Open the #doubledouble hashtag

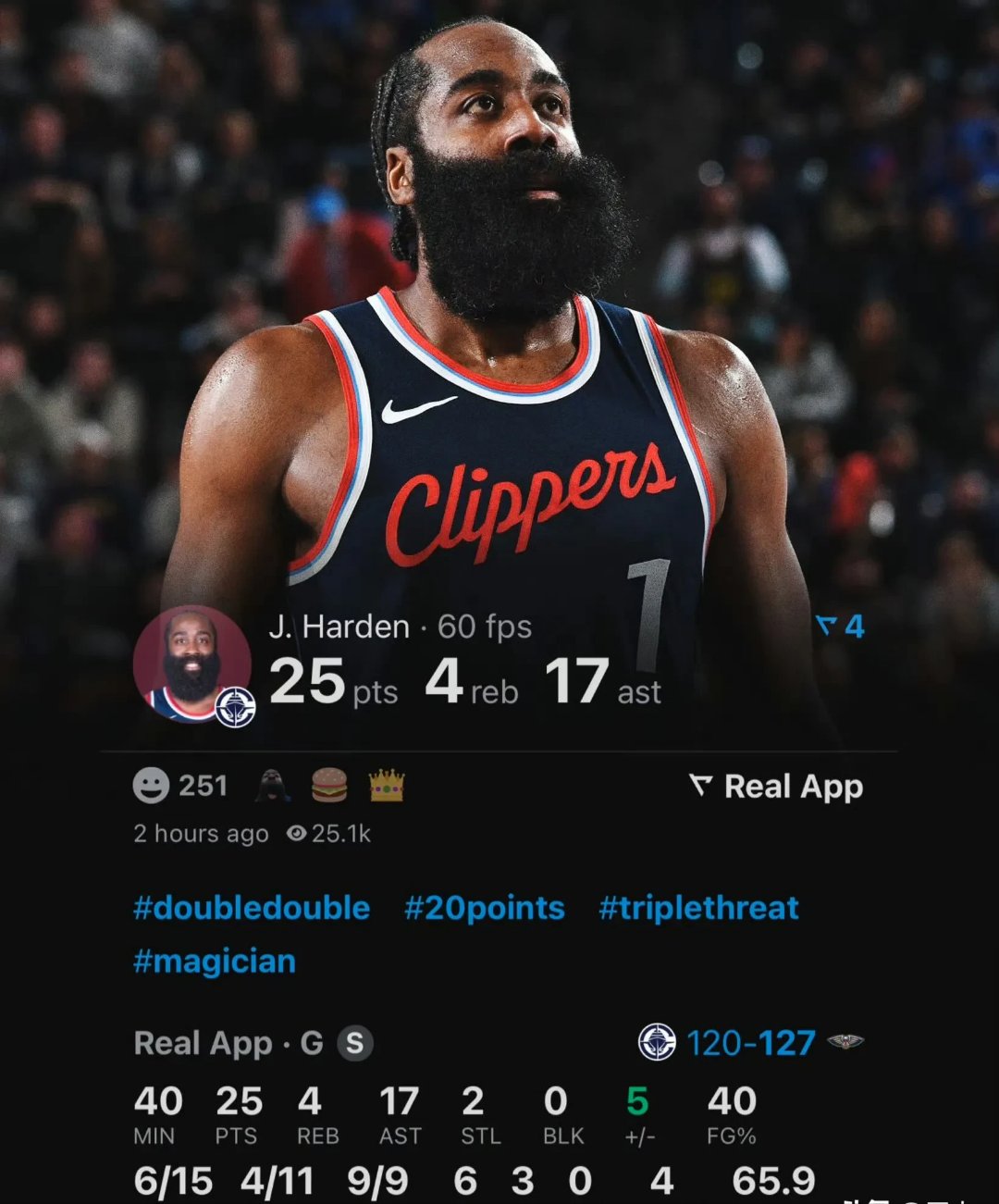252,908
